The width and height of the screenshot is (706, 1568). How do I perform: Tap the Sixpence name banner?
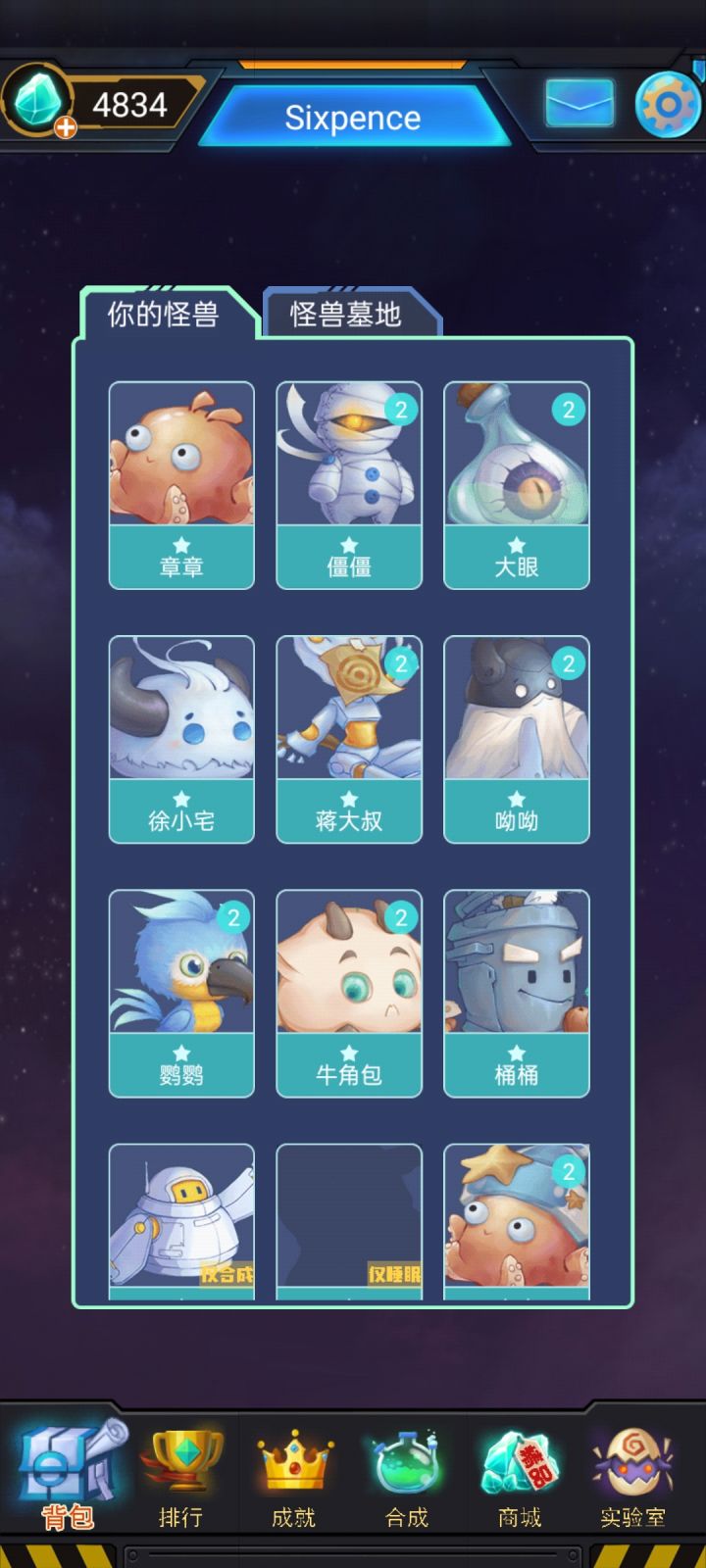click(x=353, y=117)
